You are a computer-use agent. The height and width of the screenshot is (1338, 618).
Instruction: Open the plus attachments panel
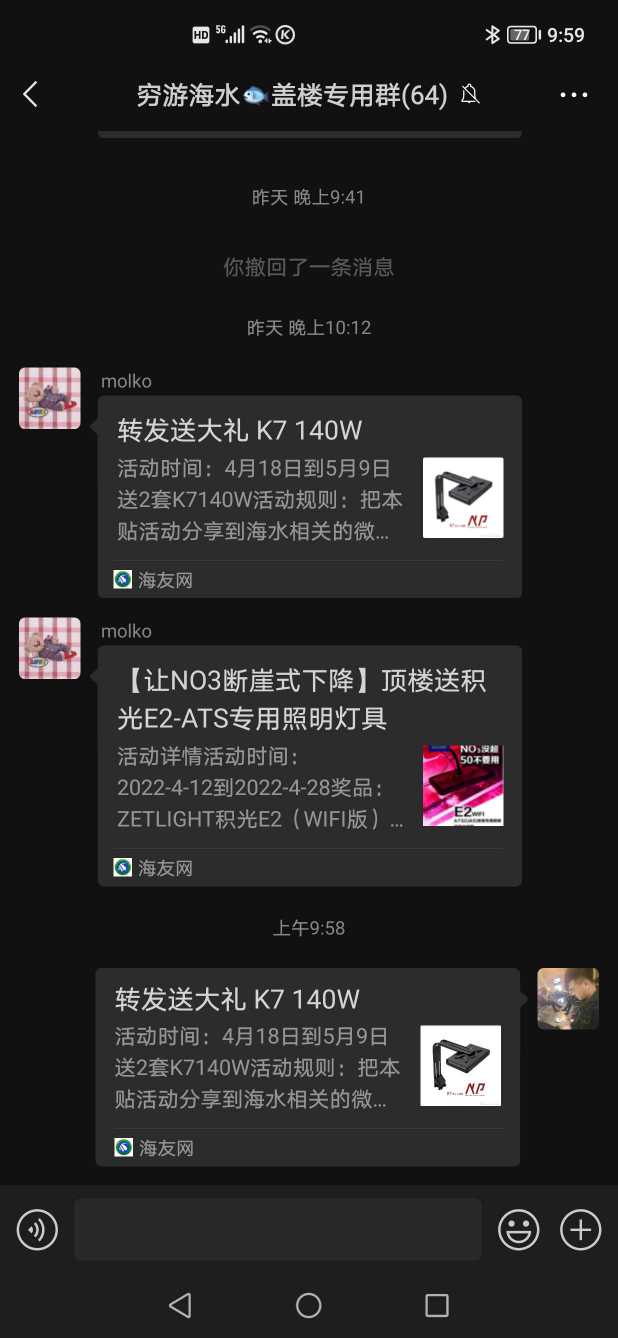580,1229
